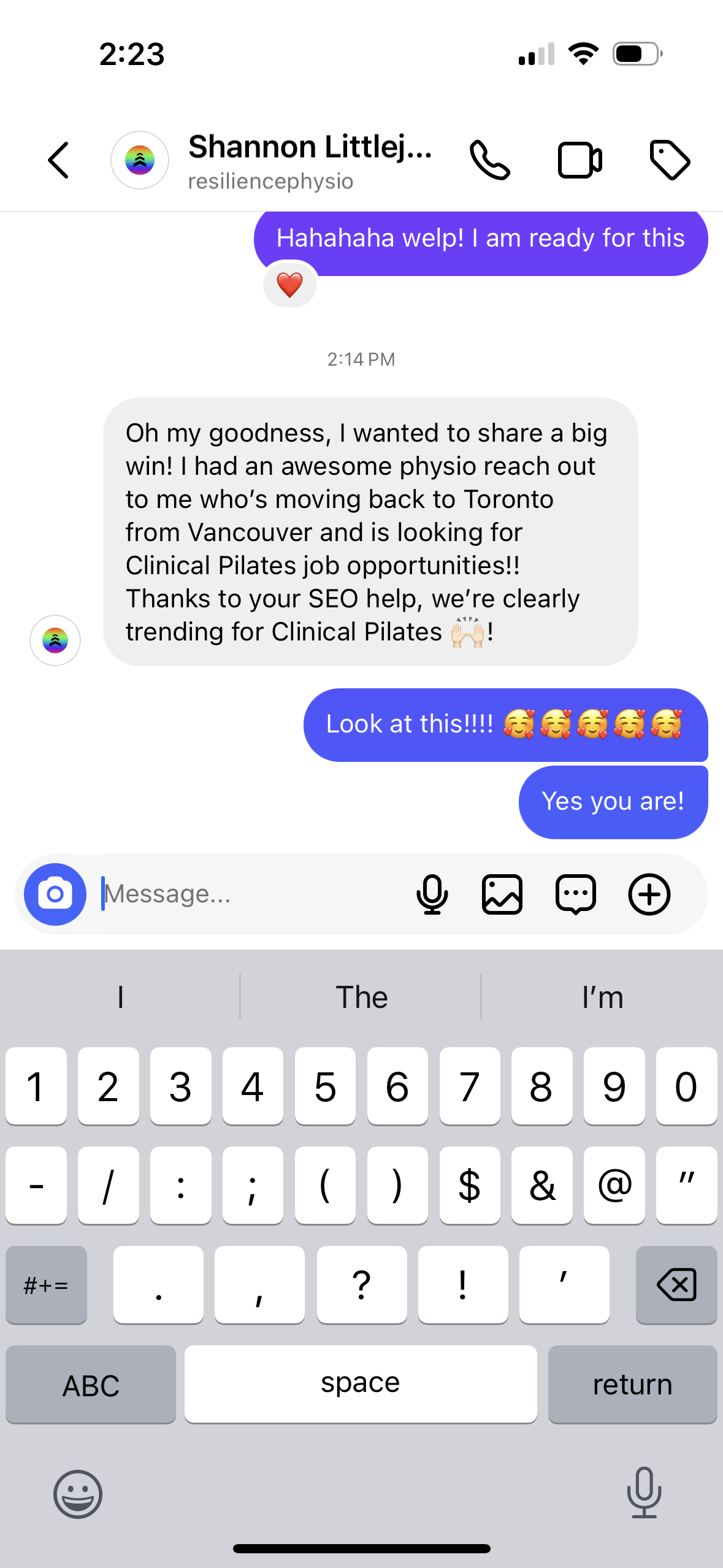Tap the return key
This screenshot has height=1568, width=723.
[632, 1384]
